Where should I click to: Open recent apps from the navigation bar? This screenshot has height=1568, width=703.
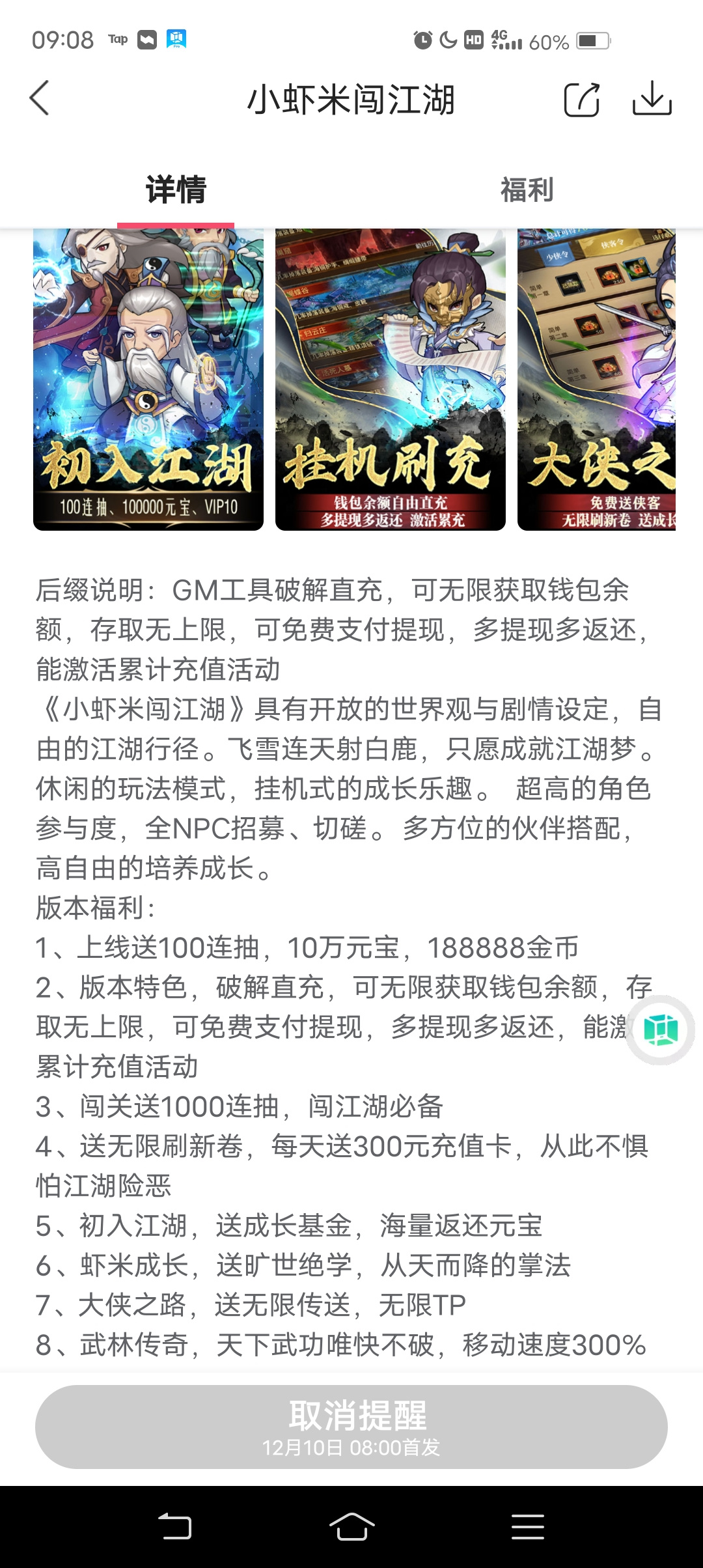click(528, 1526)
